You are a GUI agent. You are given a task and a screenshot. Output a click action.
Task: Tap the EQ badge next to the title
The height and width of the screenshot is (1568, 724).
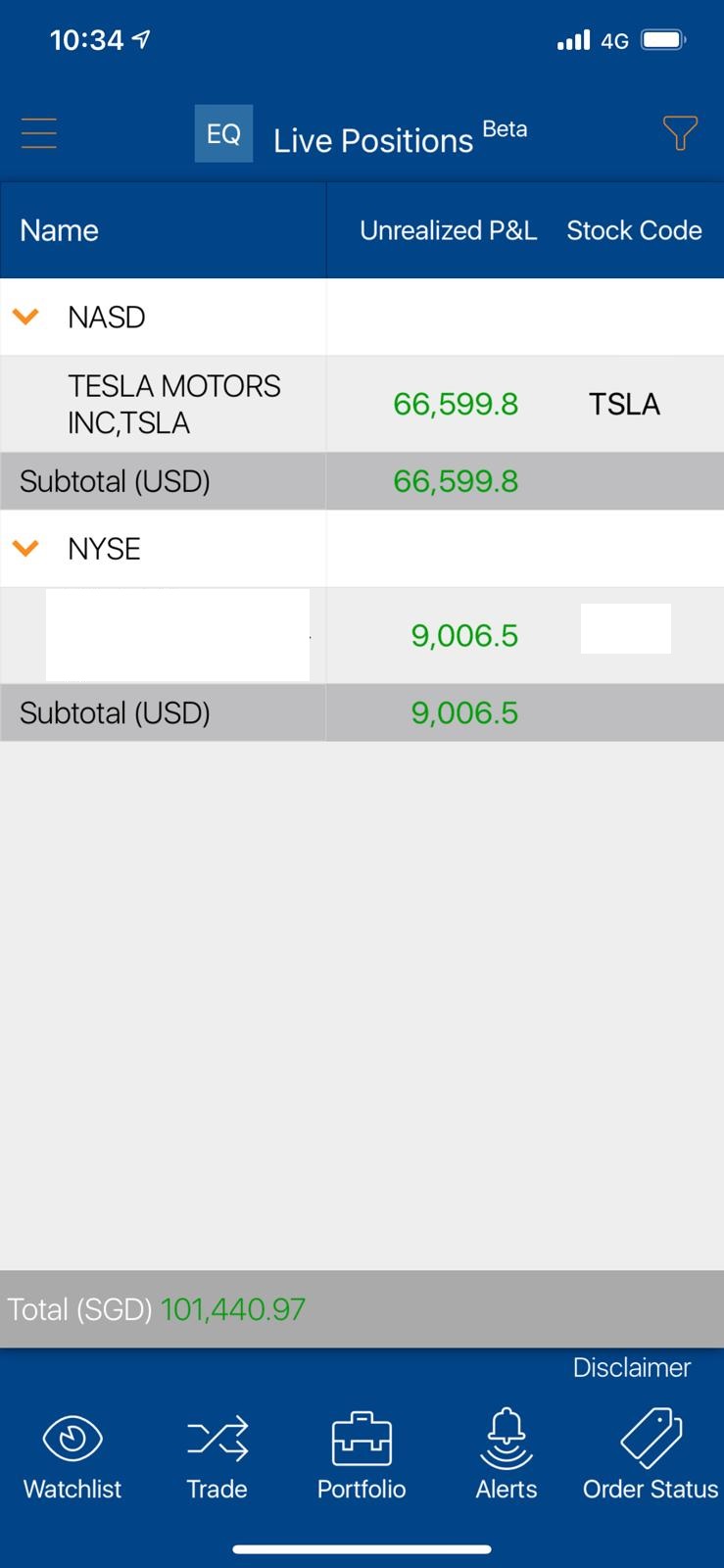point(223,134)
